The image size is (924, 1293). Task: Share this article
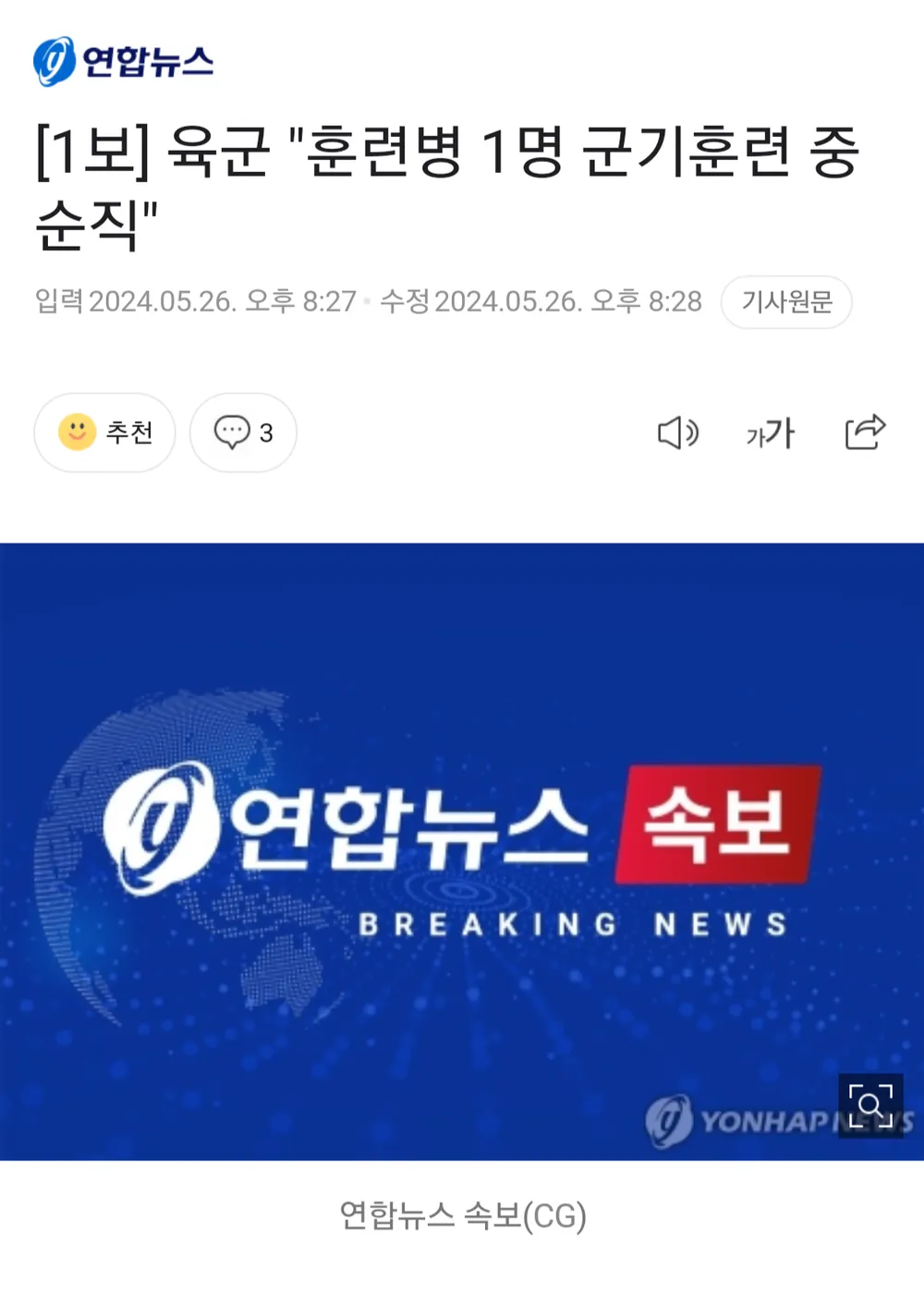point(865,433)
